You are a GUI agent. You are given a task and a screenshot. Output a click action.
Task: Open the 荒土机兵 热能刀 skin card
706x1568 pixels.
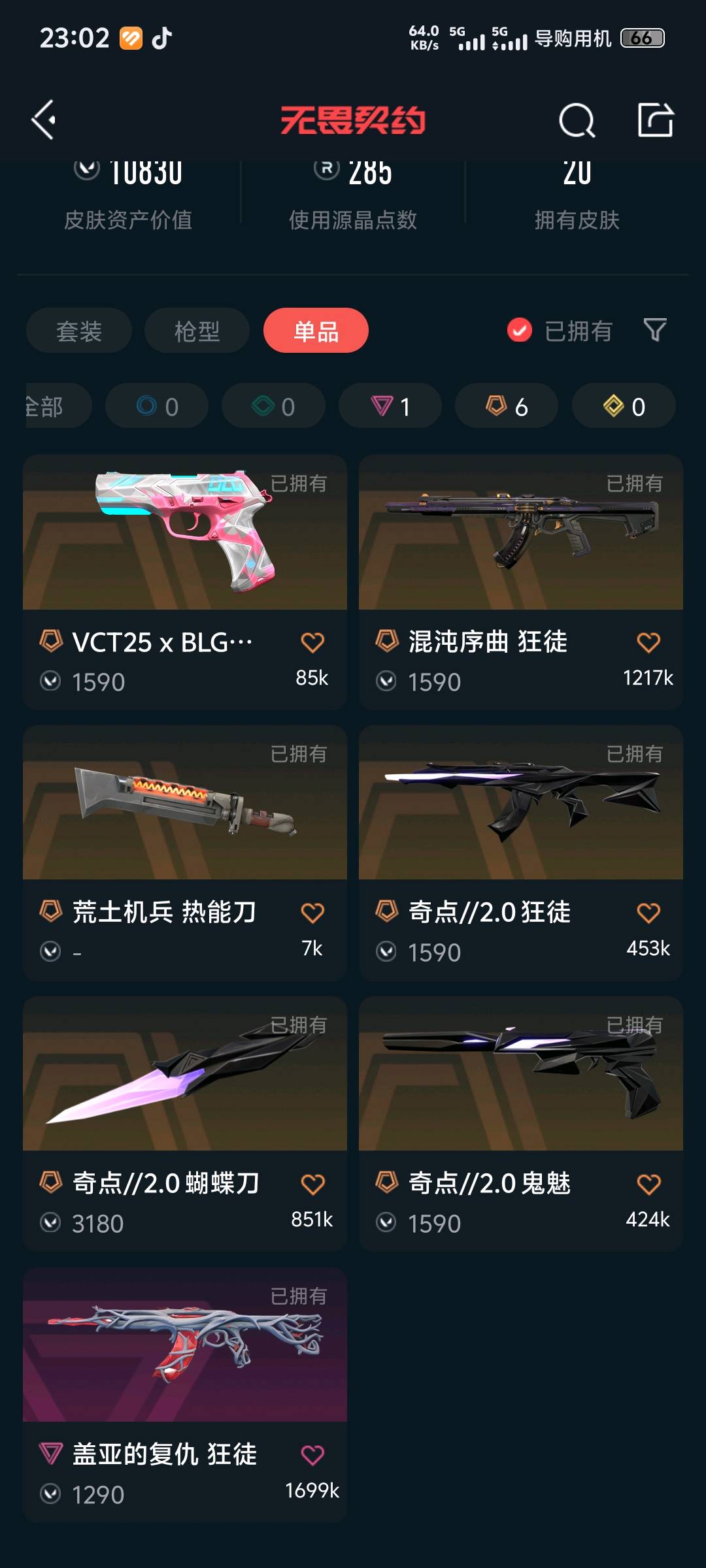pos(185,853)
